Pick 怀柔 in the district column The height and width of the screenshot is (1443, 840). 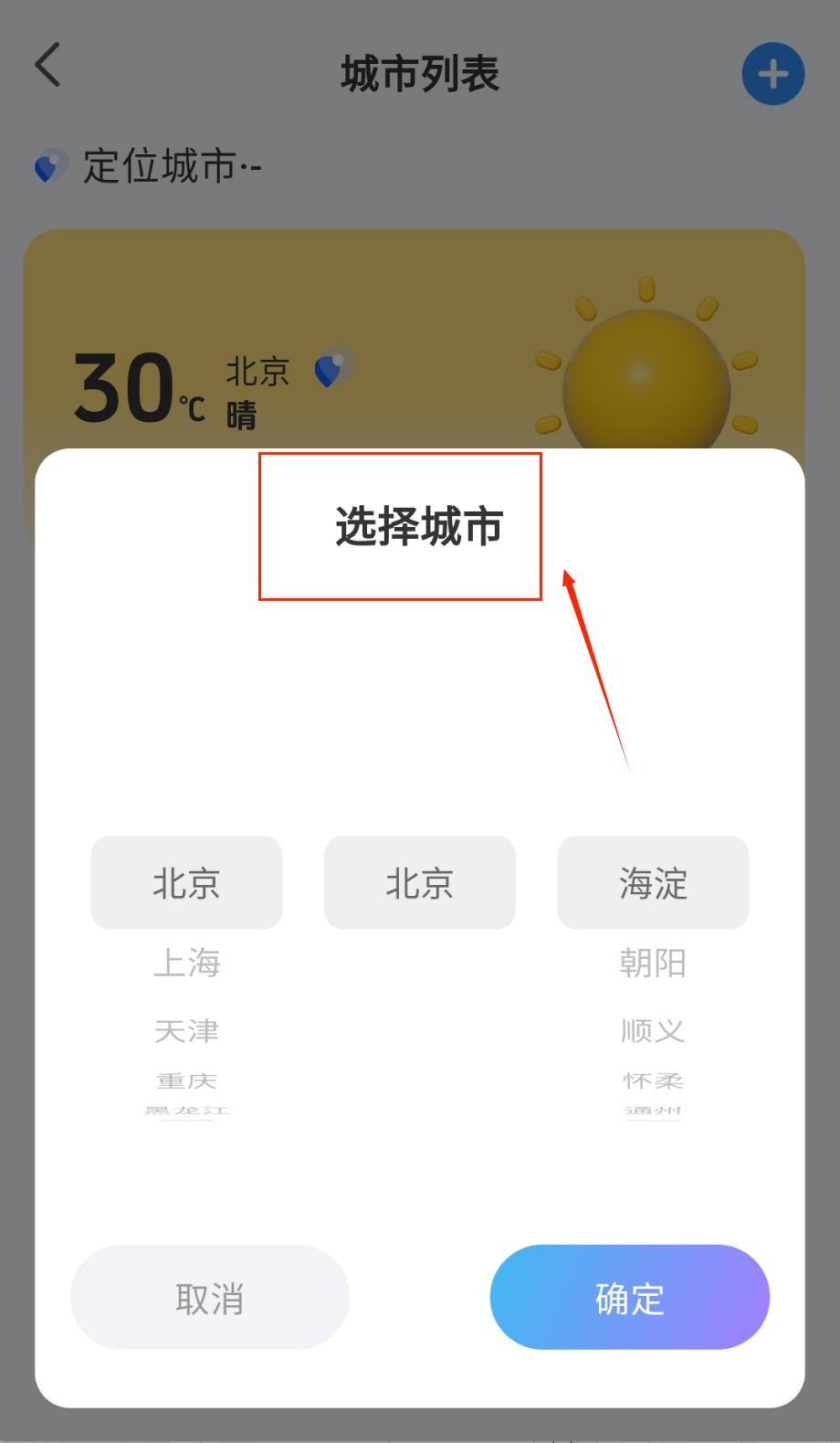(653, 1081)
